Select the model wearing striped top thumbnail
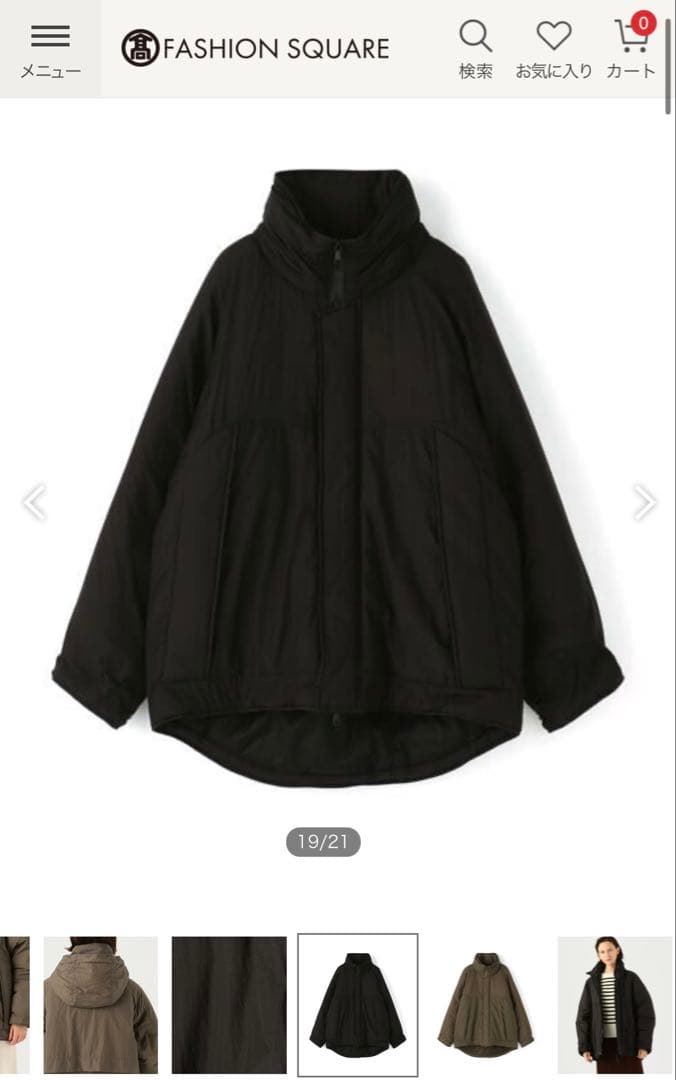The image size is (676, 1080). [x=614, y=1004]
